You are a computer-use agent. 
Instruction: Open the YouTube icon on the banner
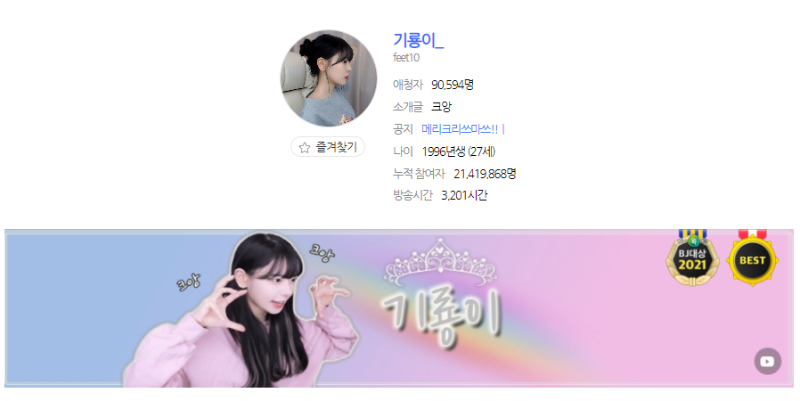click(767, 361)
